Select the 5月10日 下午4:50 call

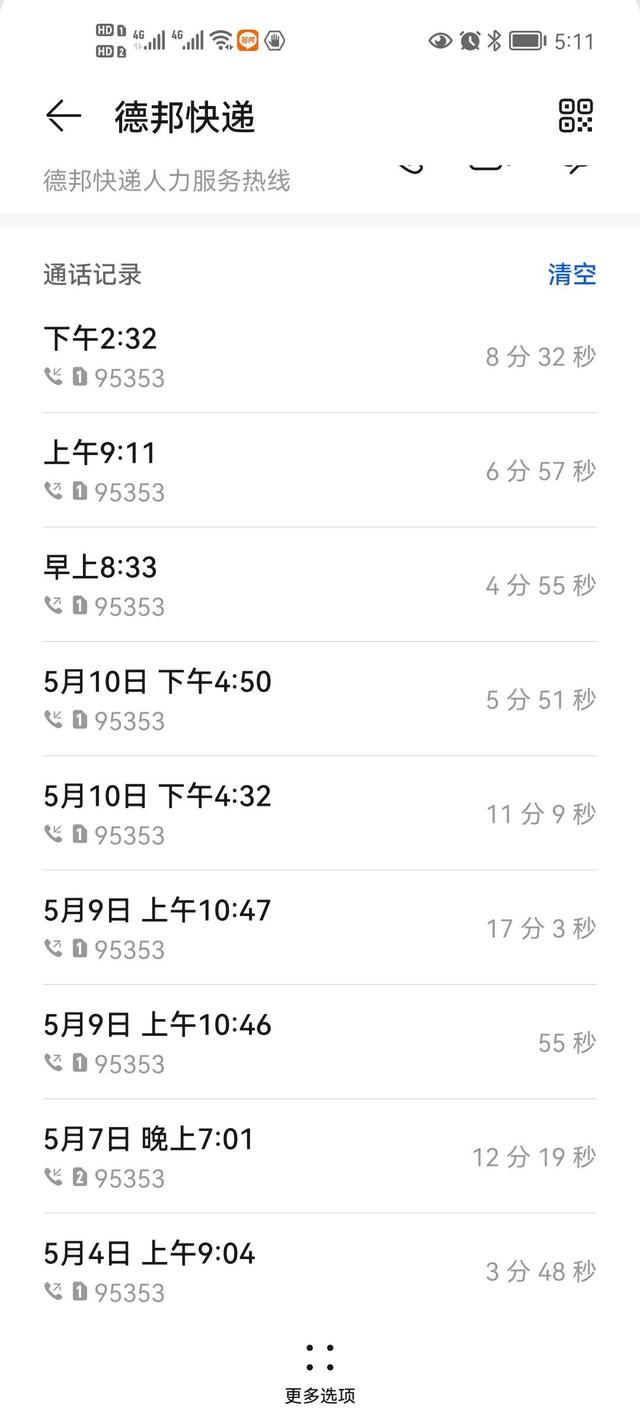point(320,699)
